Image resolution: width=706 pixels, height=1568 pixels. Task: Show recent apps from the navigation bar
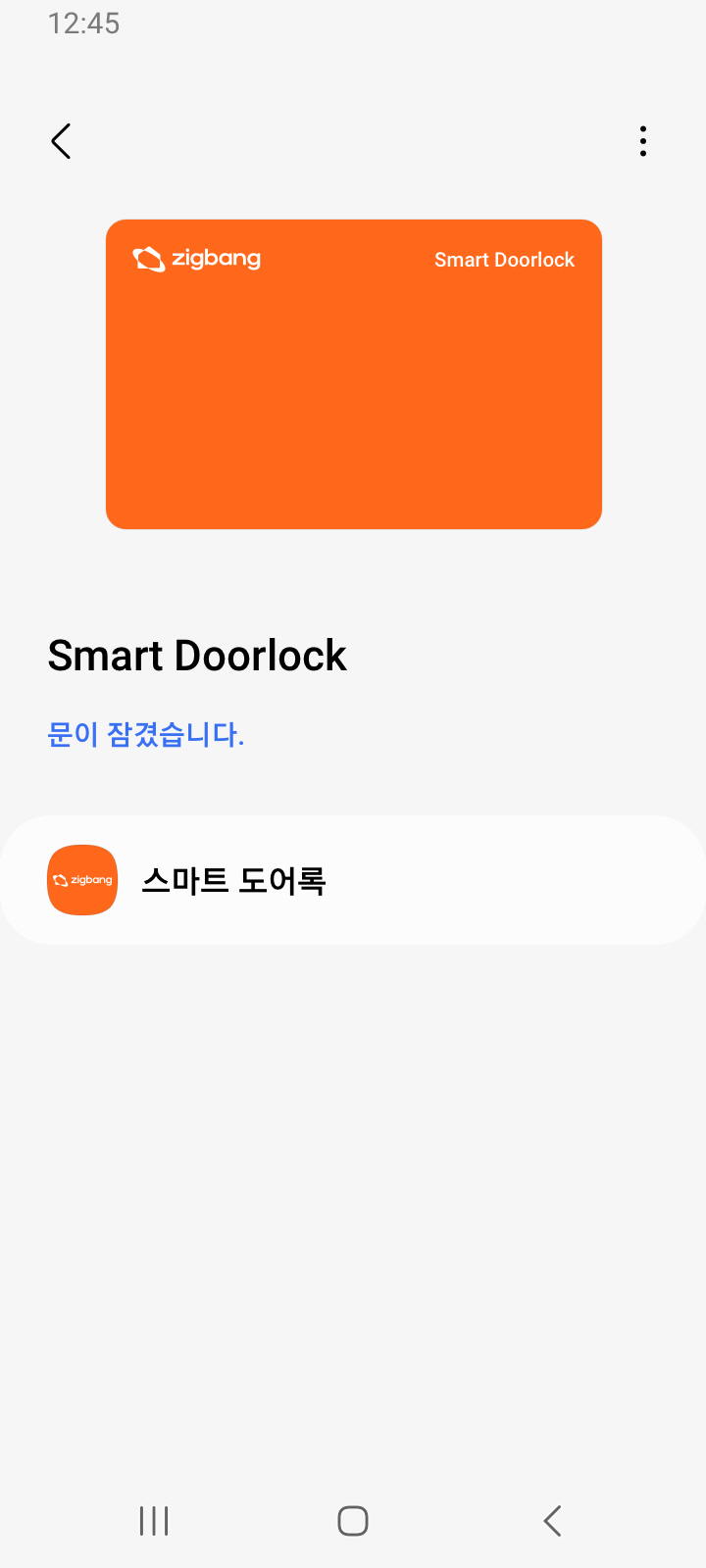click(x=154, y=1521)
